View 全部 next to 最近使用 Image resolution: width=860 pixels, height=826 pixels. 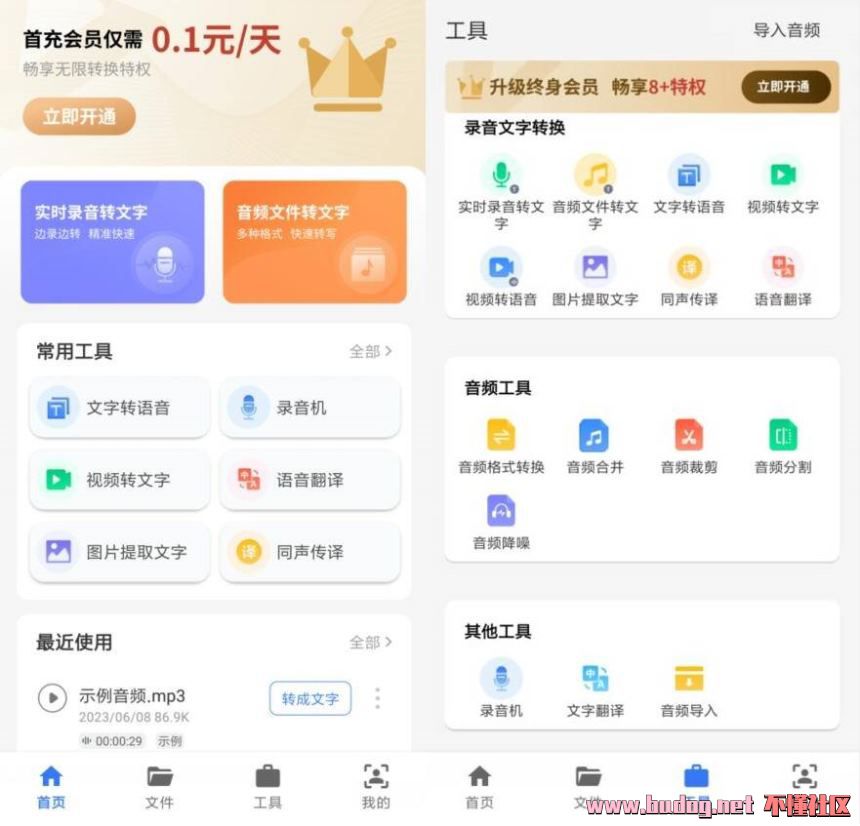click(x=370, y=642)
